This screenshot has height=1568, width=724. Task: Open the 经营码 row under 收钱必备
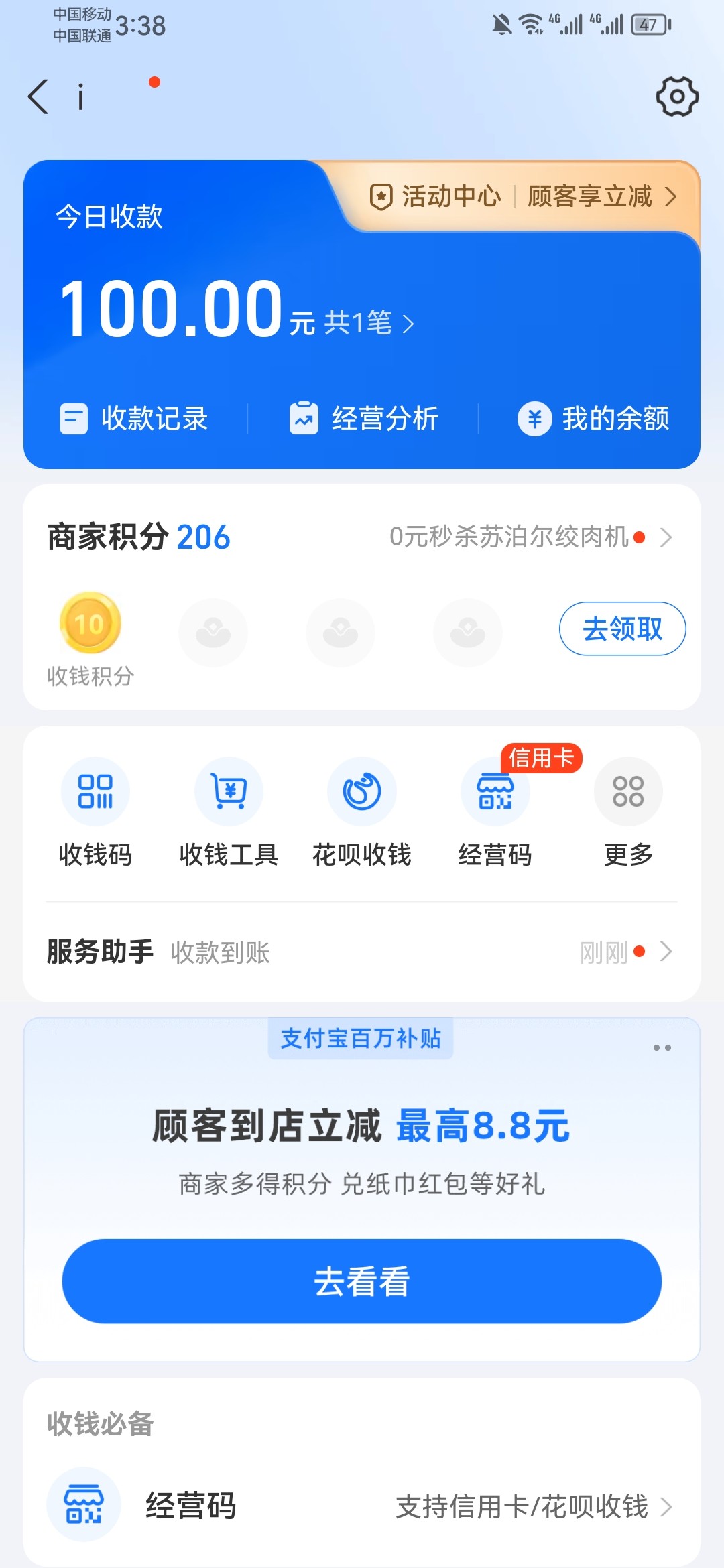tap(362, 1506)
